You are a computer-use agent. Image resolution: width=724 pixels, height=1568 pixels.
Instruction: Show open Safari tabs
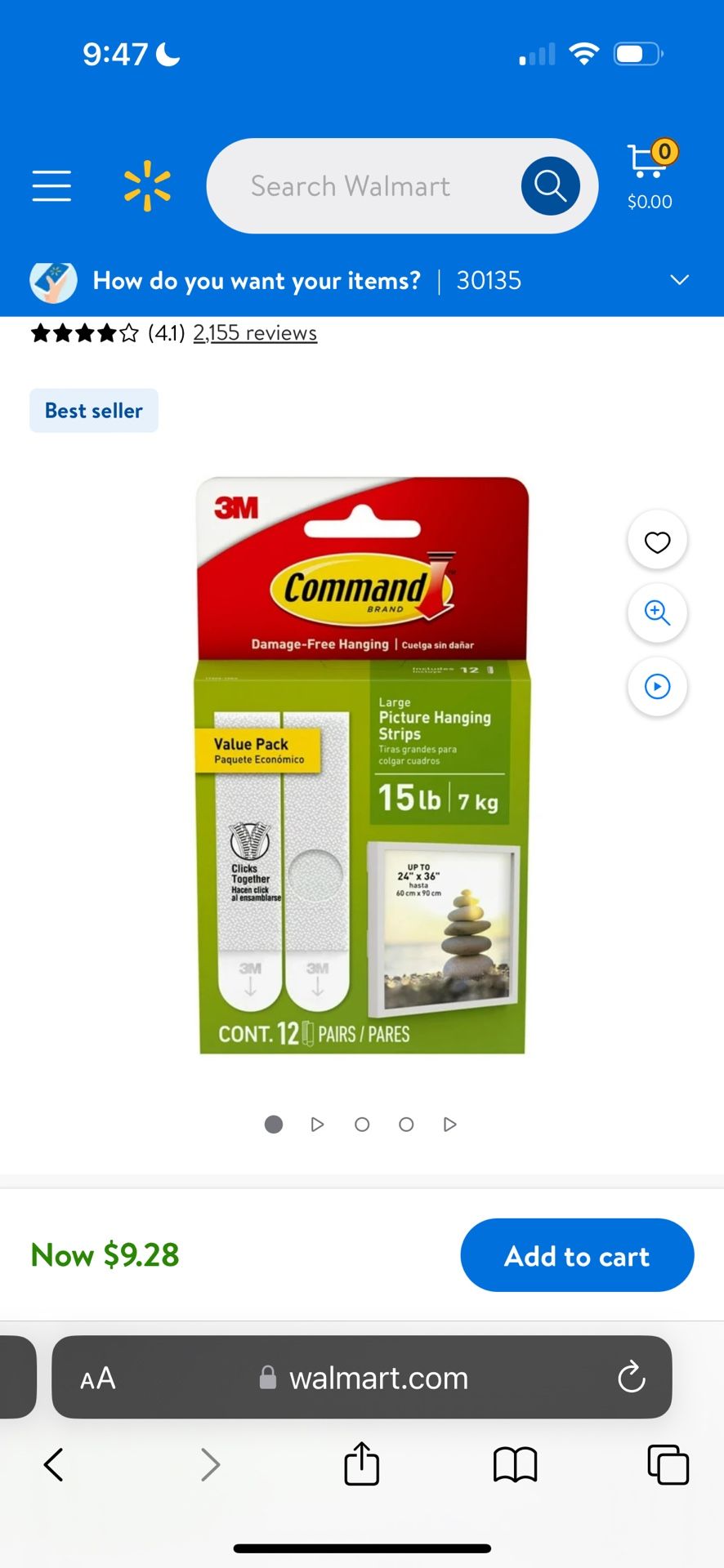point(668,1464)
